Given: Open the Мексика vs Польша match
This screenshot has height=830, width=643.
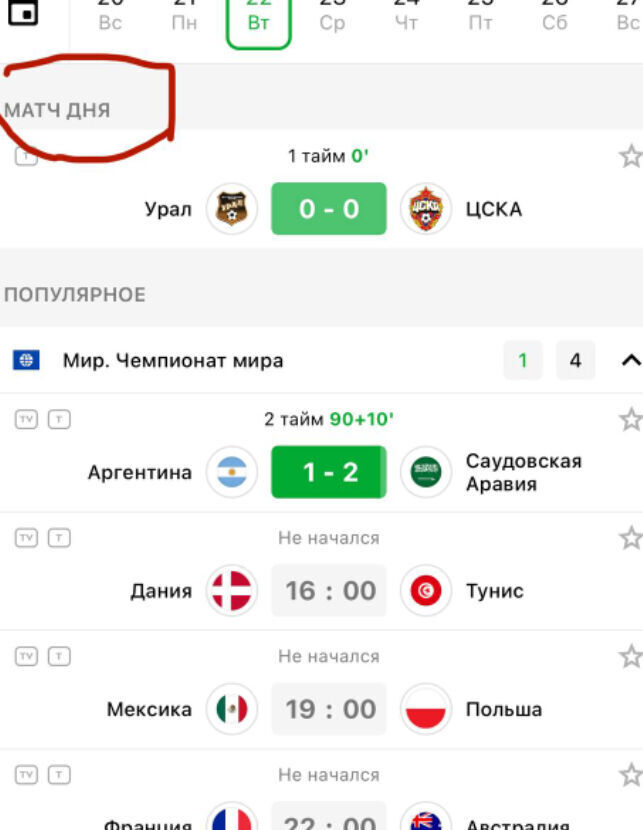Looking at the screenshot, I should [328, 710].
